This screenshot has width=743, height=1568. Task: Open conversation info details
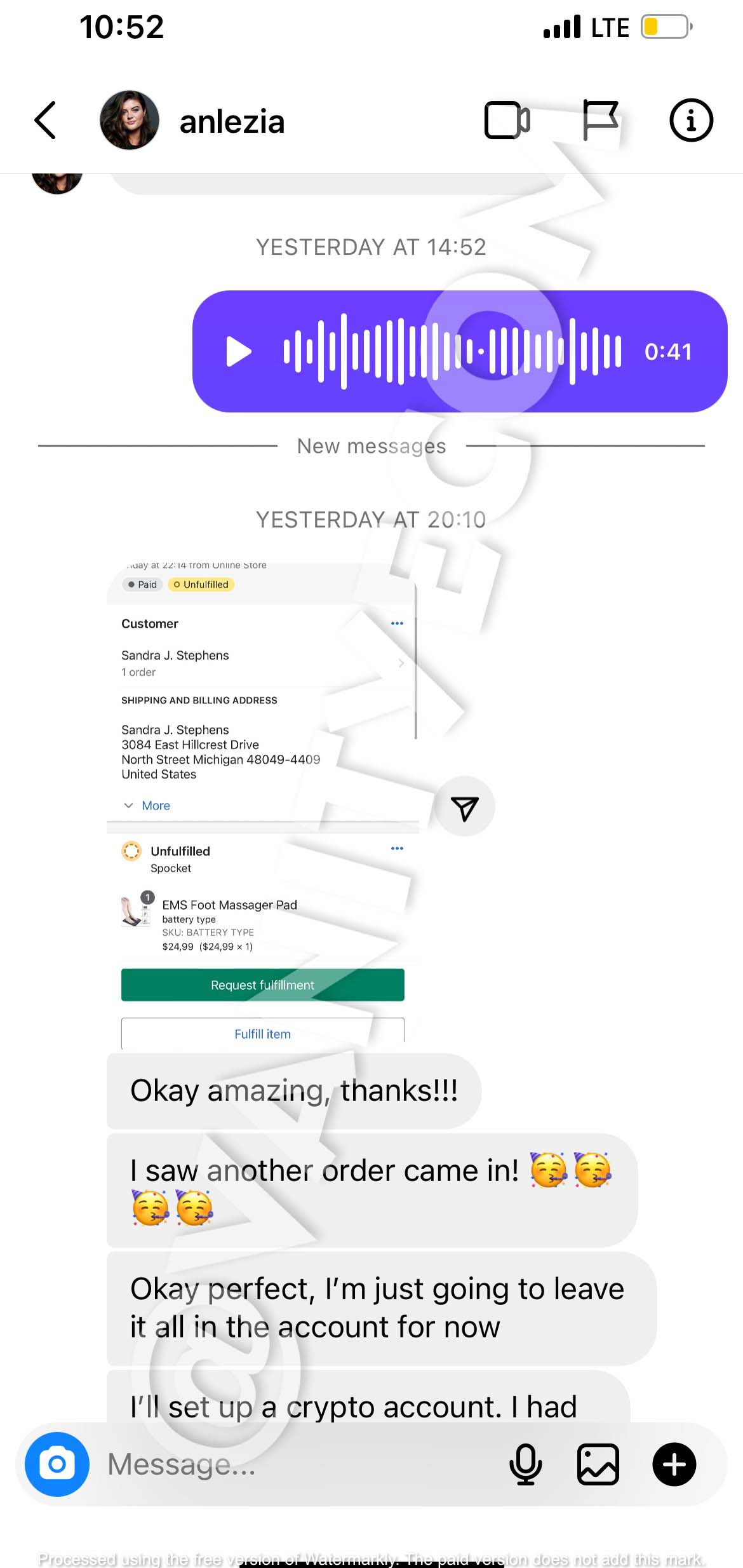(x=691, y=120)
